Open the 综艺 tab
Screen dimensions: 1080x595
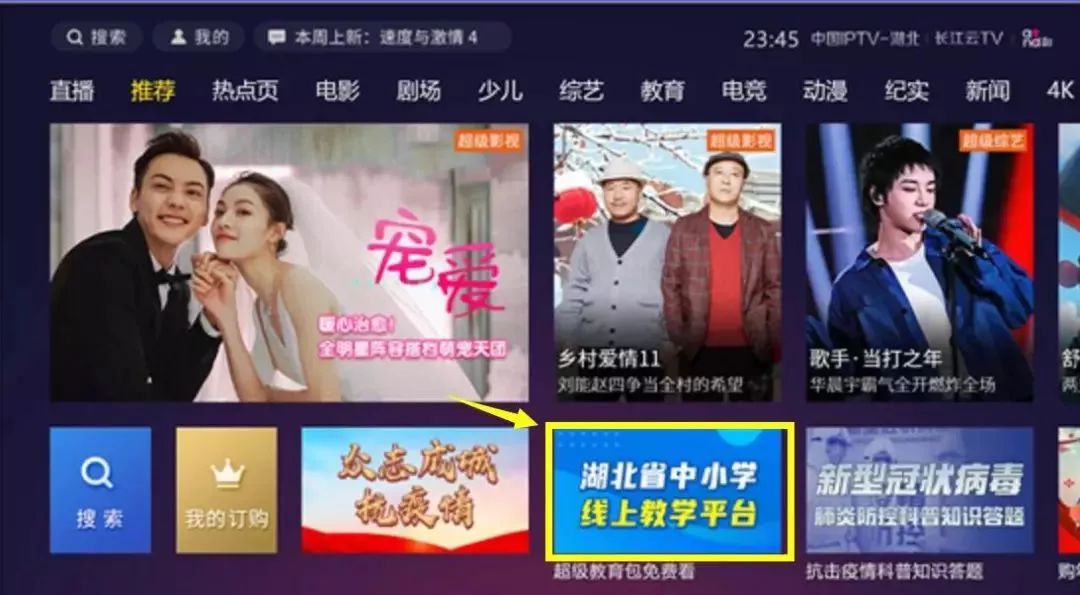581,91
